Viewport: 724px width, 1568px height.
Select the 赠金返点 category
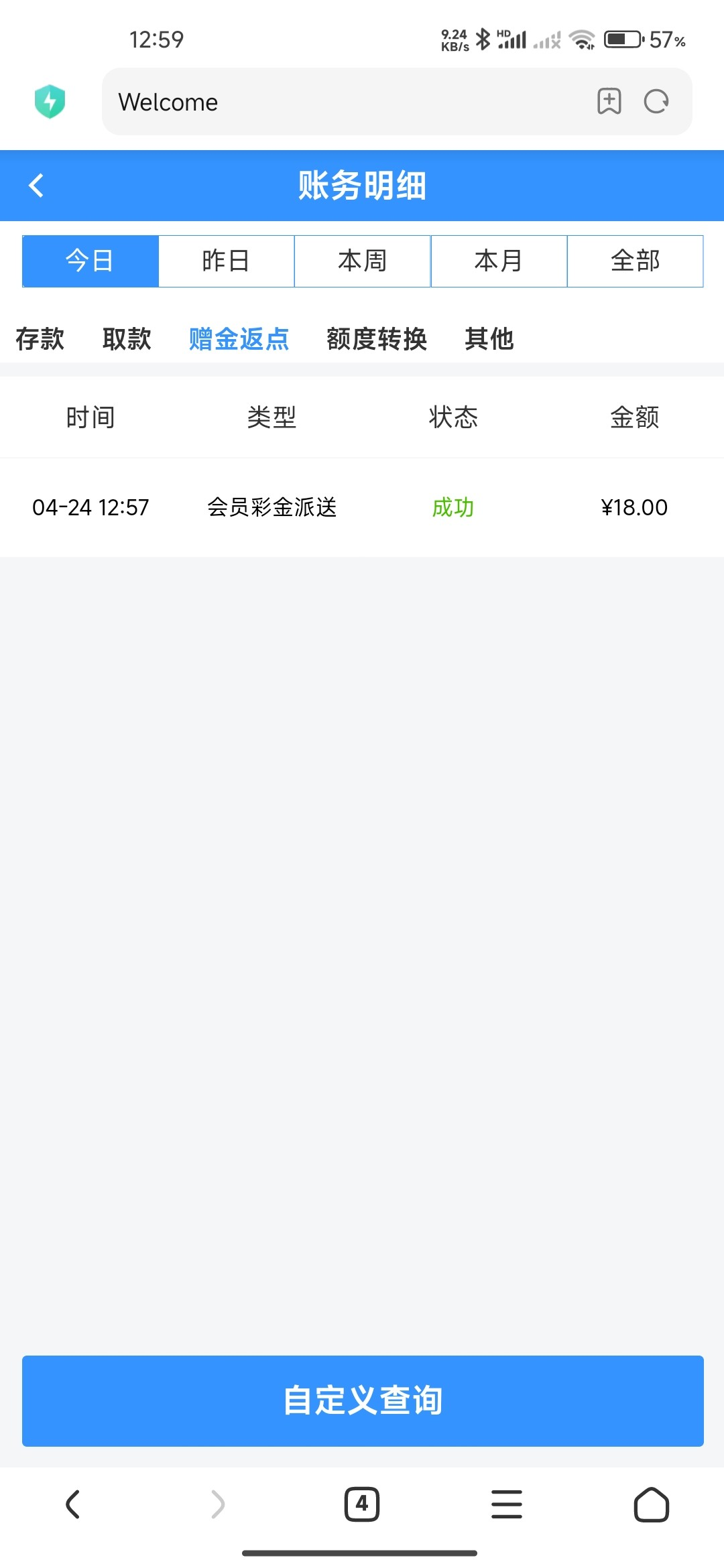tap(239, 339)
